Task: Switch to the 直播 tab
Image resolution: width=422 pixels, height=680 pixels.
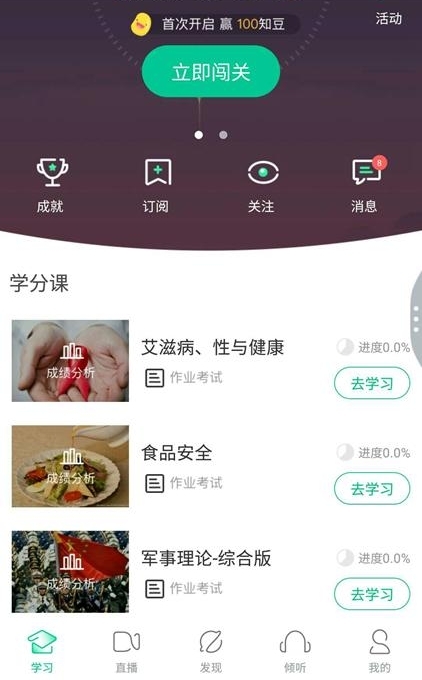Action: coord(126,651)
